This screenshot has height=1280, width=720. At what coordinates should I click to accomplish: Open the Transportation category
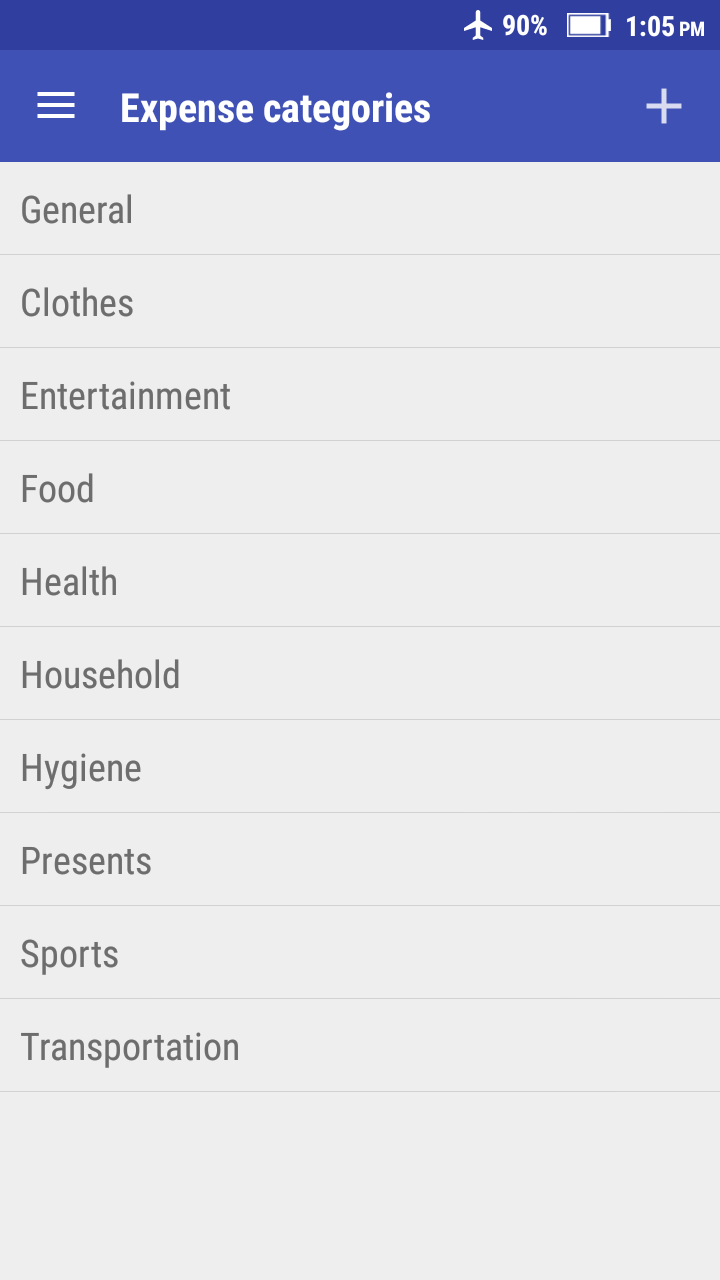[130, 1047]
